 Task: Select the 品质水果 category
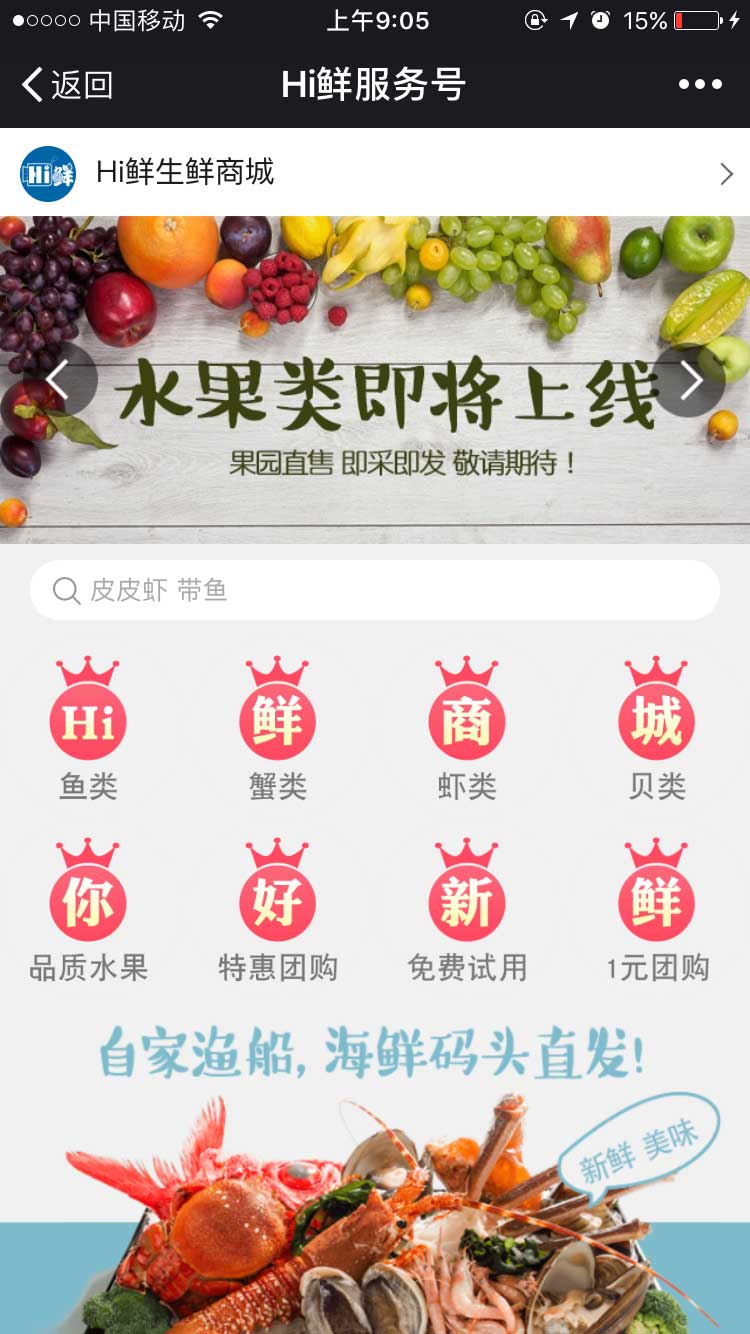point(88,912)
